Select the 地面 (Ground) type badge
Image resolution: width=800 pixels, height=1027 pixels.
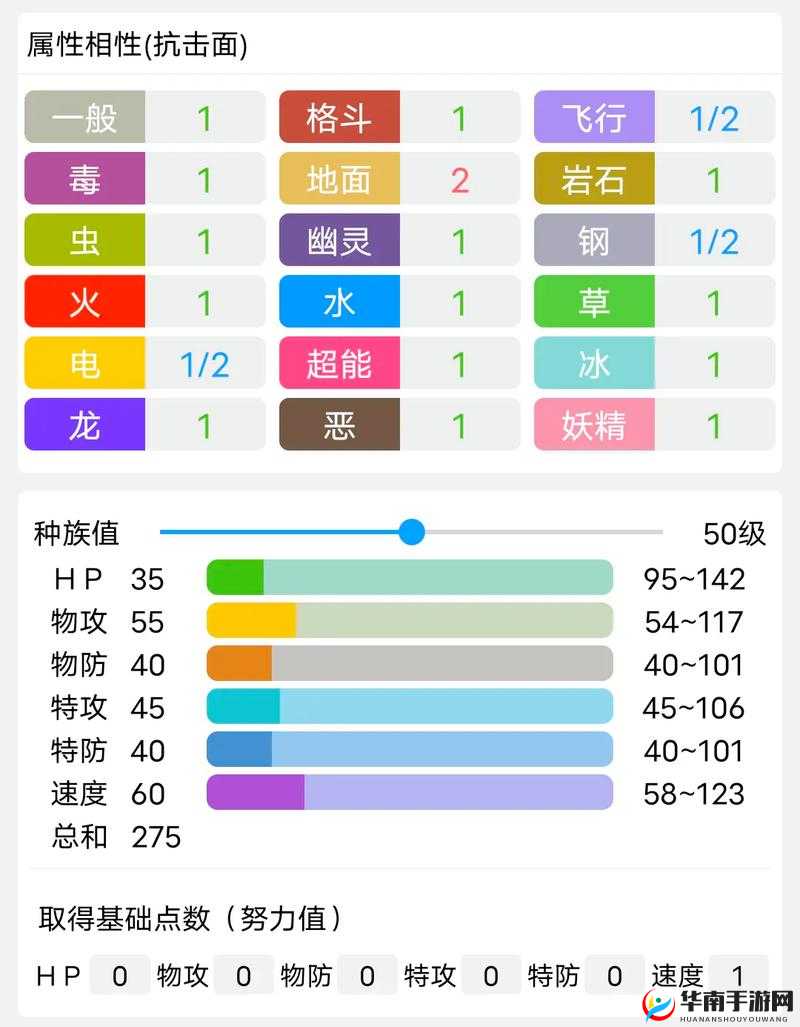(339, 180)
